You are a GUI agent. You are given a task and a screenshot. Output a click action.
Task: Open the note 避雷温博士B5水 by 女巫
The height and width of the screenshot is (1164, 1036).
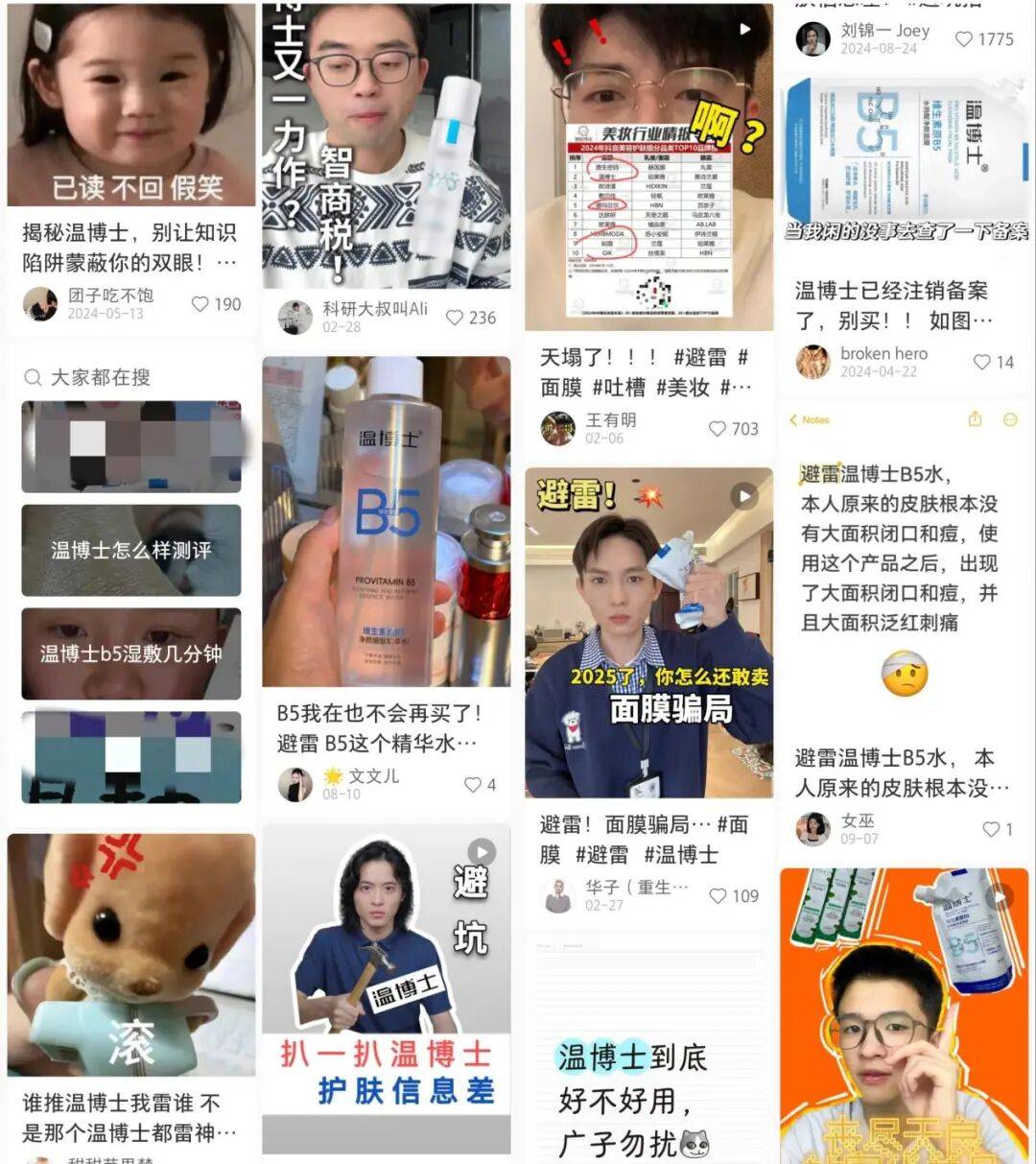coord(903,772)
